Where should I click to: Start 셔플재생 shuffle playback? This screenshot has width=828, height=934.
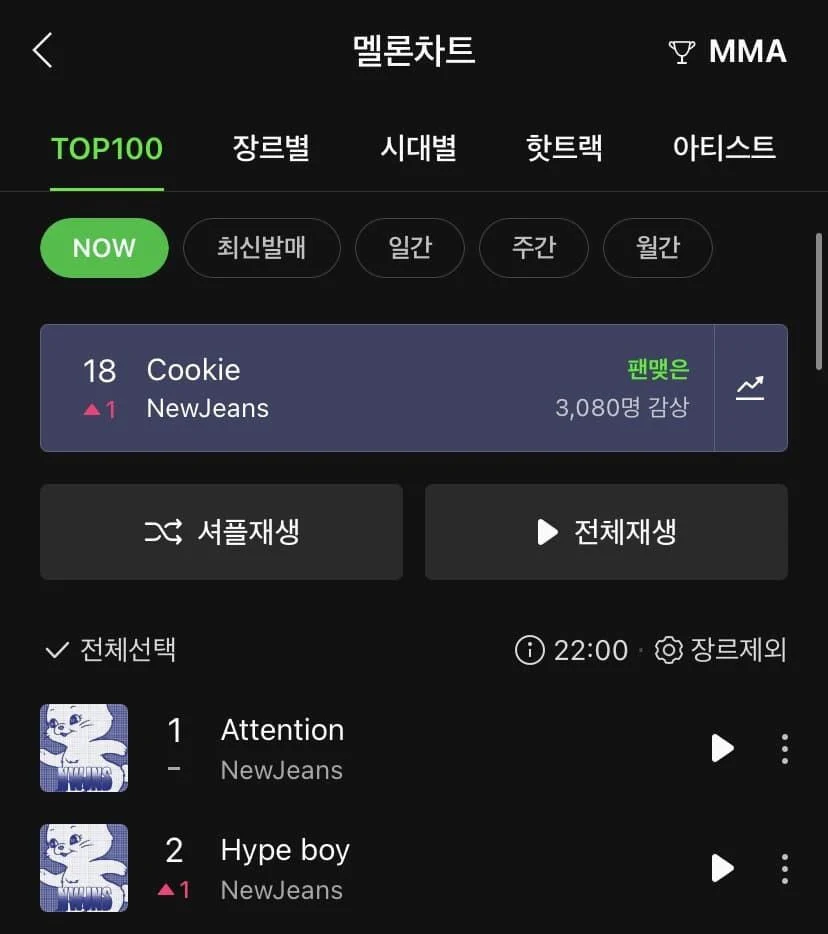(221, 532)
